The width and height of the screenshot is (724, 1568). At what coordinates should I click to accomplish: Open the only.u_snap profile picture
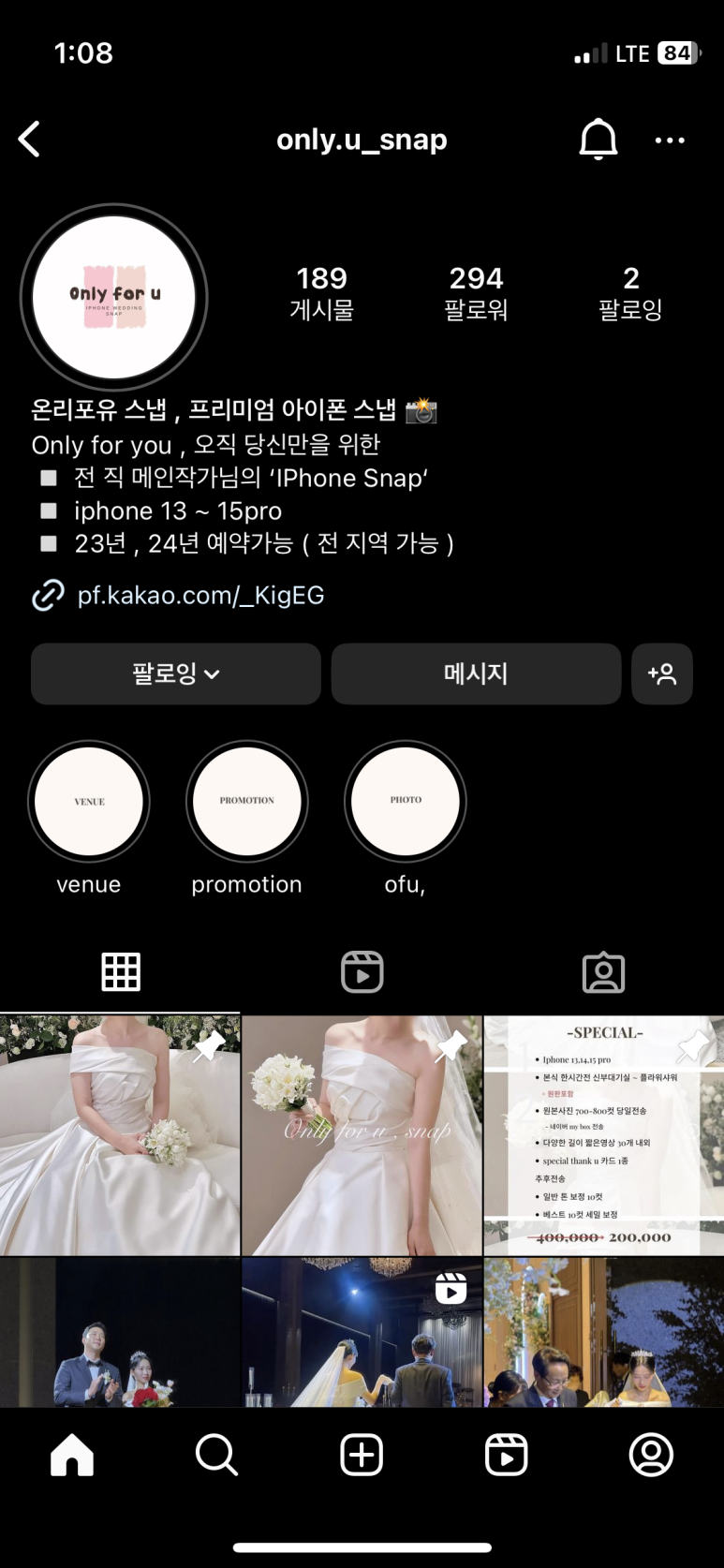[x=114, y=297]
